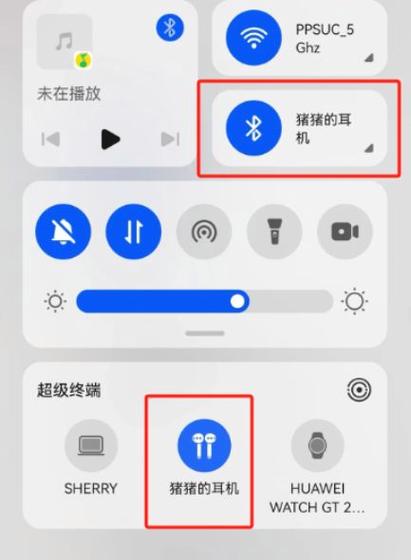Start the screen recorder

[345, 232]
